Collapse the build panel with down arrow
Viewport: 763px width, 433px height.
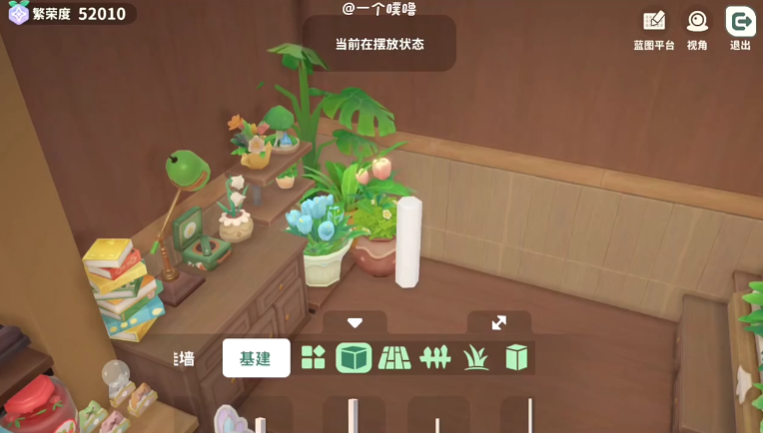coord(354,323)
